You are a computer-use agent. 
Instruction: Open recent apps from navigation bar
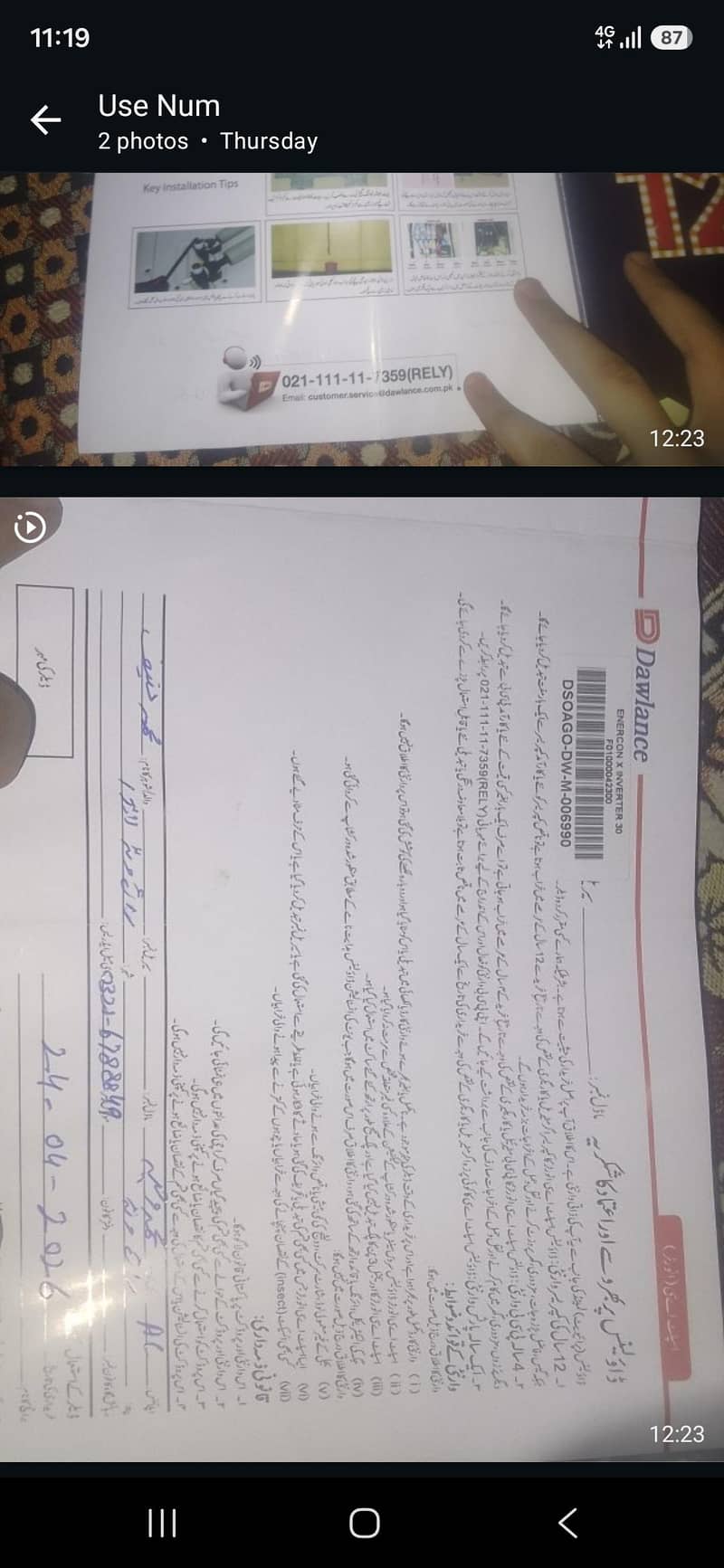coord(162,1523)
